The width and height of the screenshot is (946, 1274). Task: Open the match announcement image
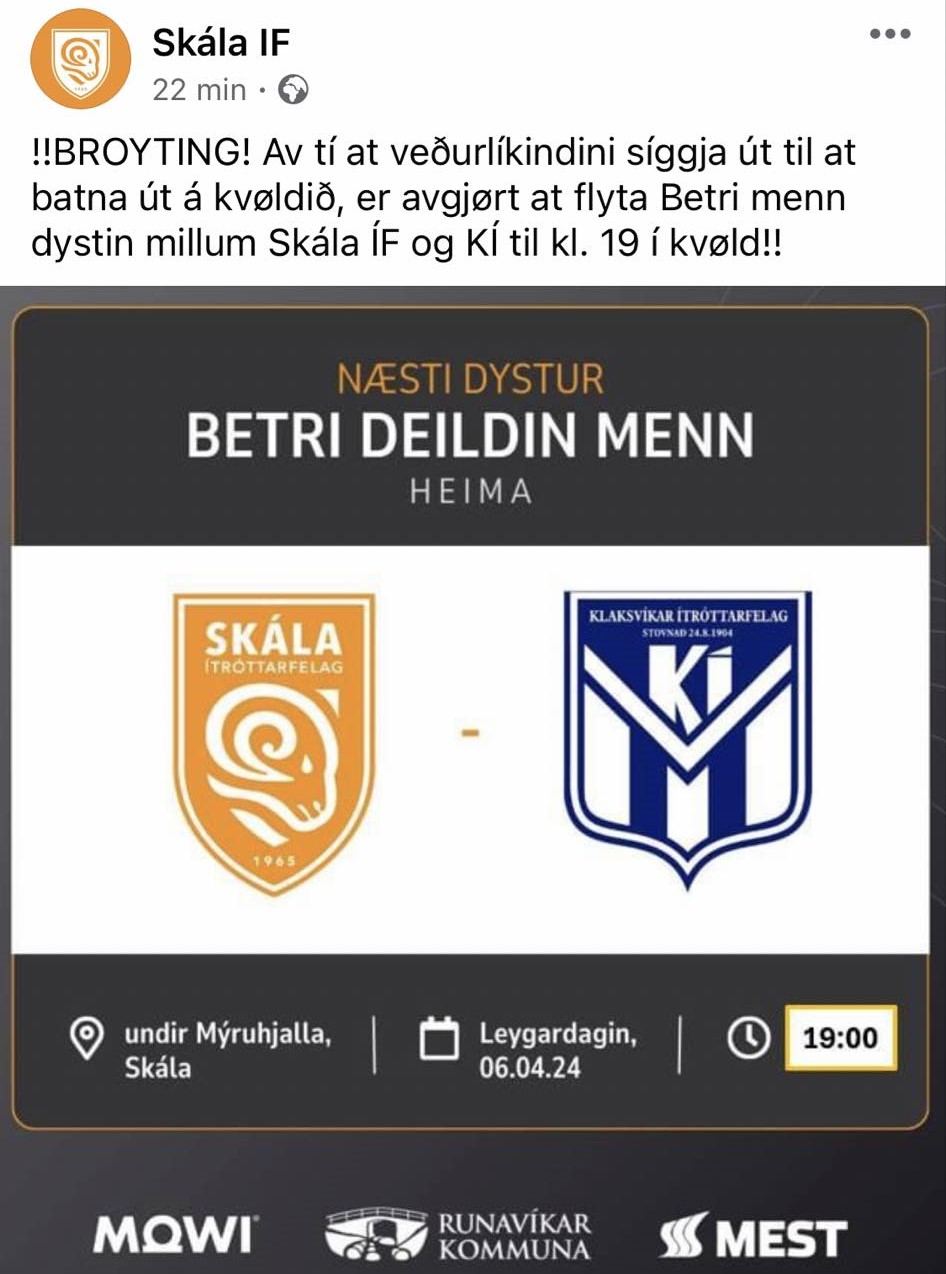pyautogui.click(x=472, y=750)
